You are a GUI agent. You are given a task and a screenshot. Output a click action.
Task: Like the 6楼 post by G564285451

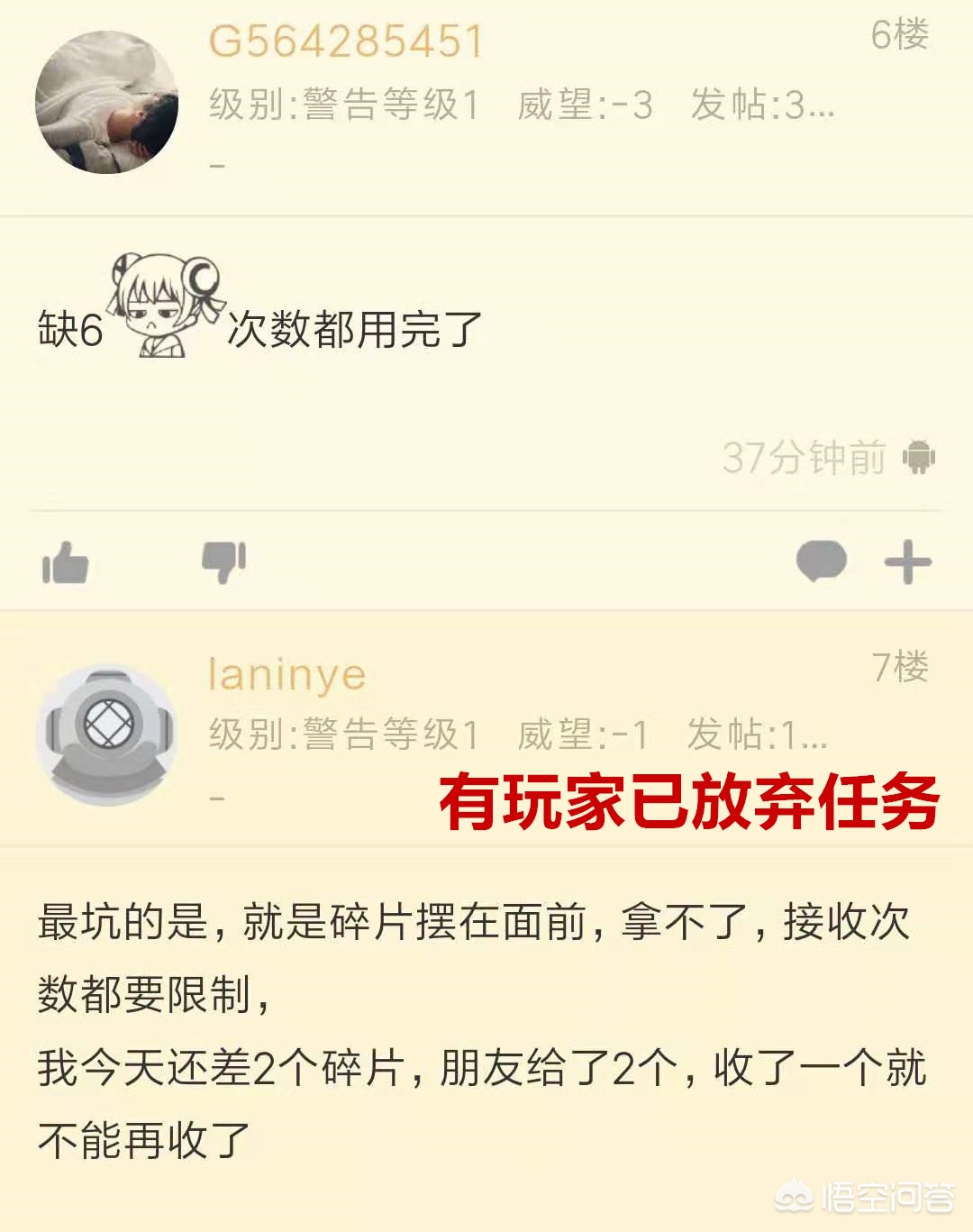65,563
